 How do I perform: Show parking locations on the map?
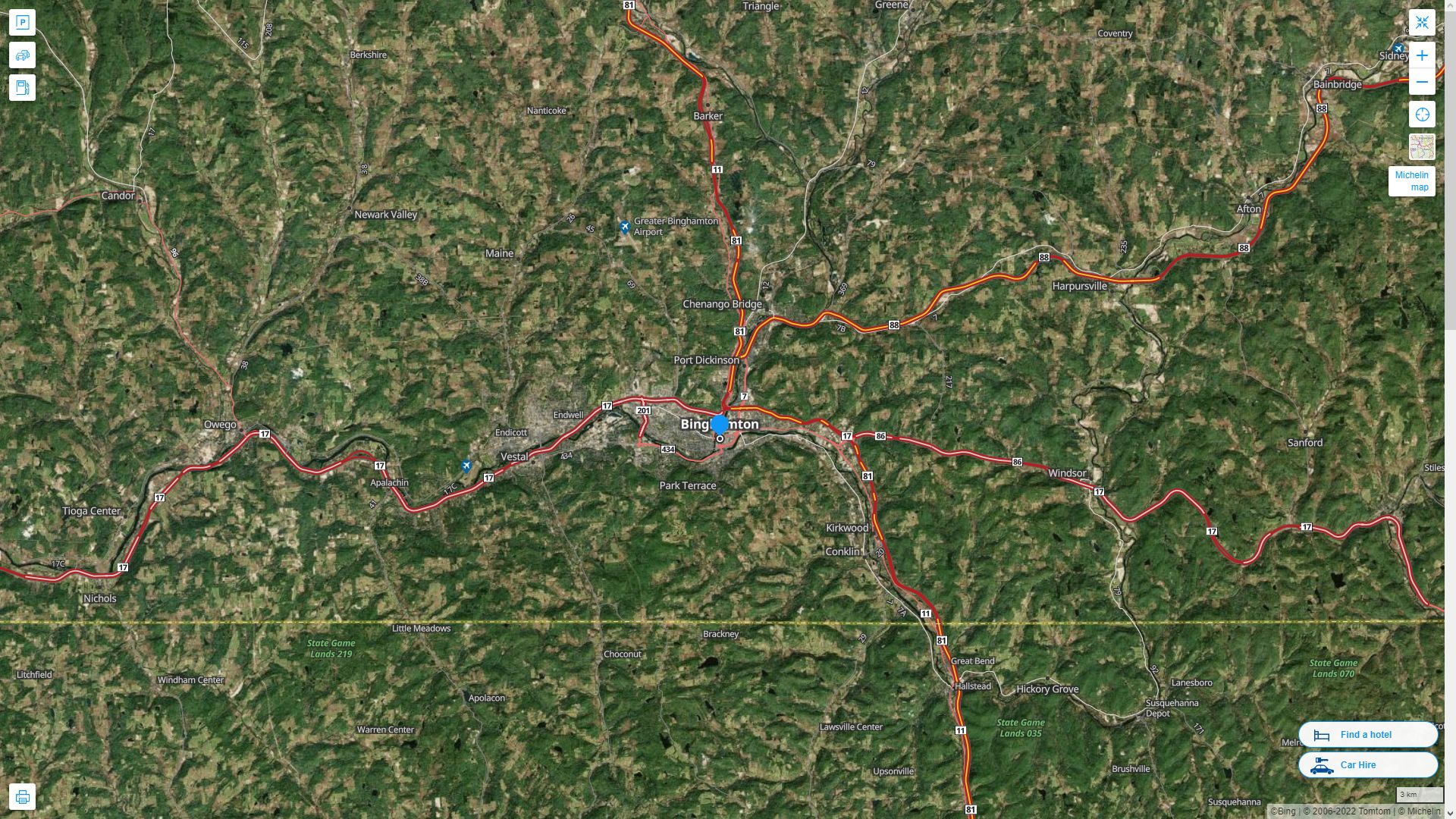[x=22, y=23]
